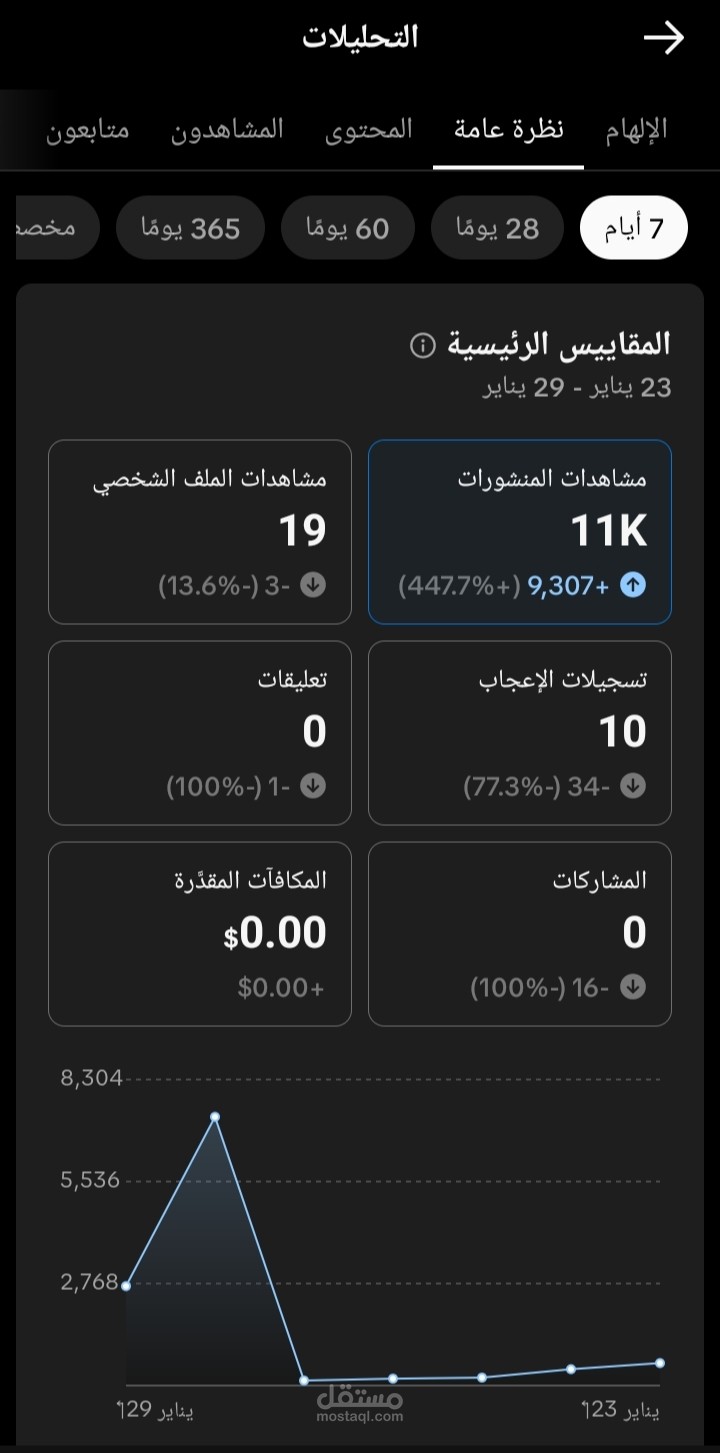This screenshot has height=1453, width=720.
Task: Open info icon beside المقاييس الرئيسية
Action: point(423,346)
